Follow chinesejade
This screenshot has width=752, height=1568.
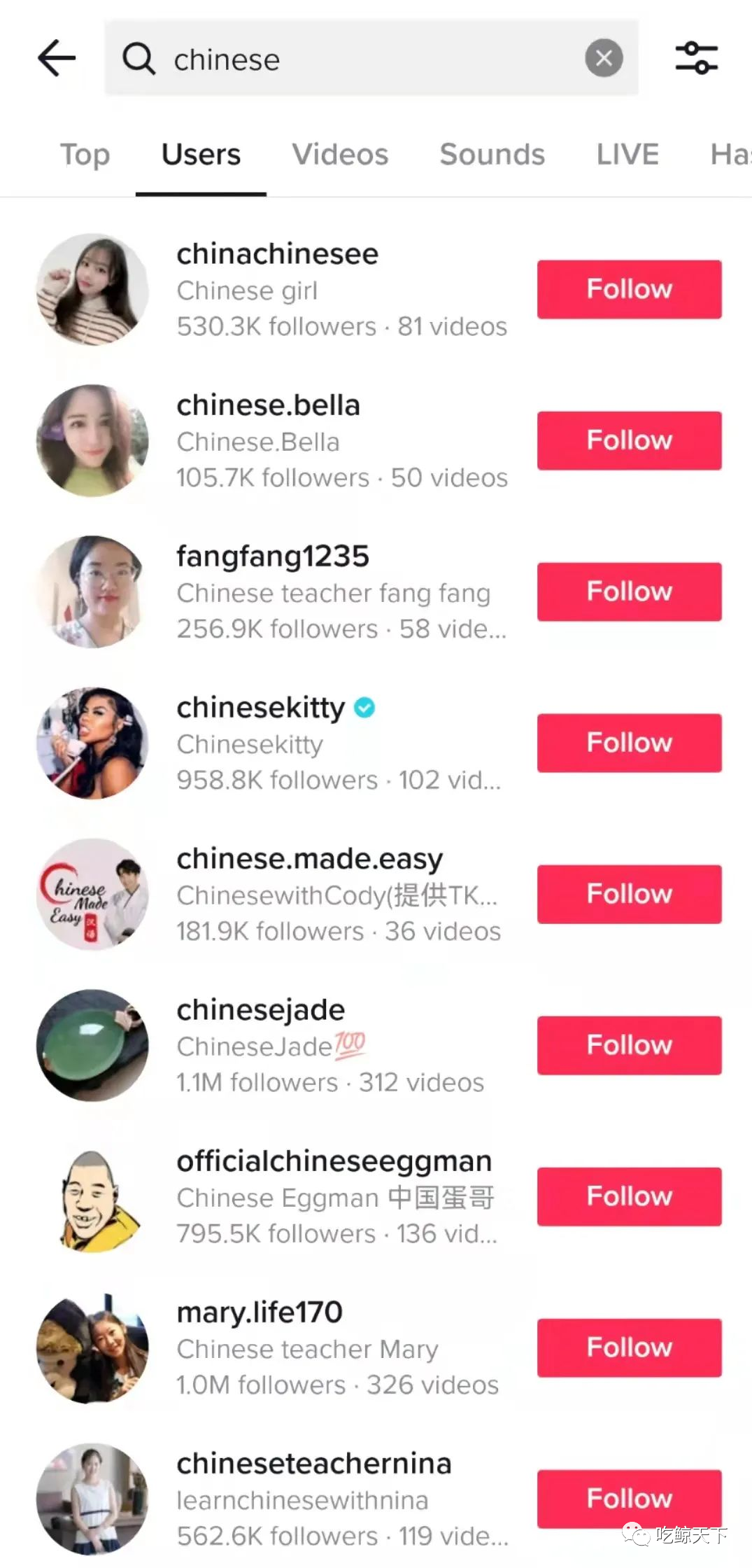pos(629,1045)
